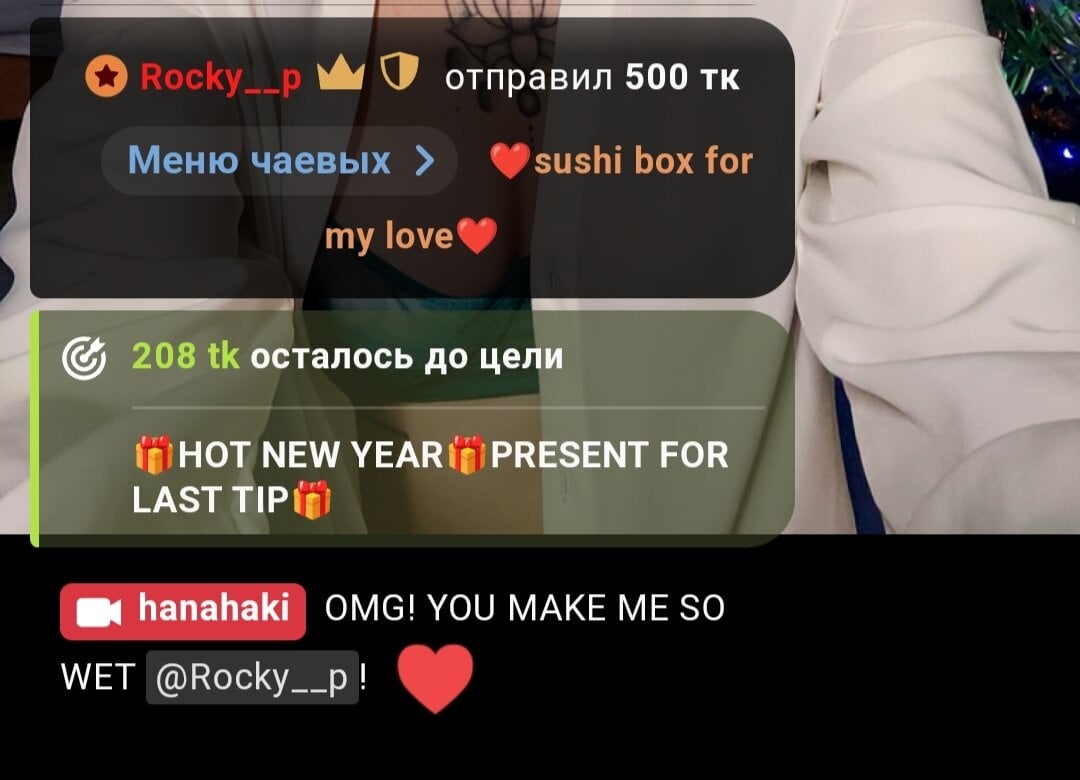Image resolution: width=1080 pixels, height=780 pixels.
Task: Open the tip goal banner
Action: (412, 428)
